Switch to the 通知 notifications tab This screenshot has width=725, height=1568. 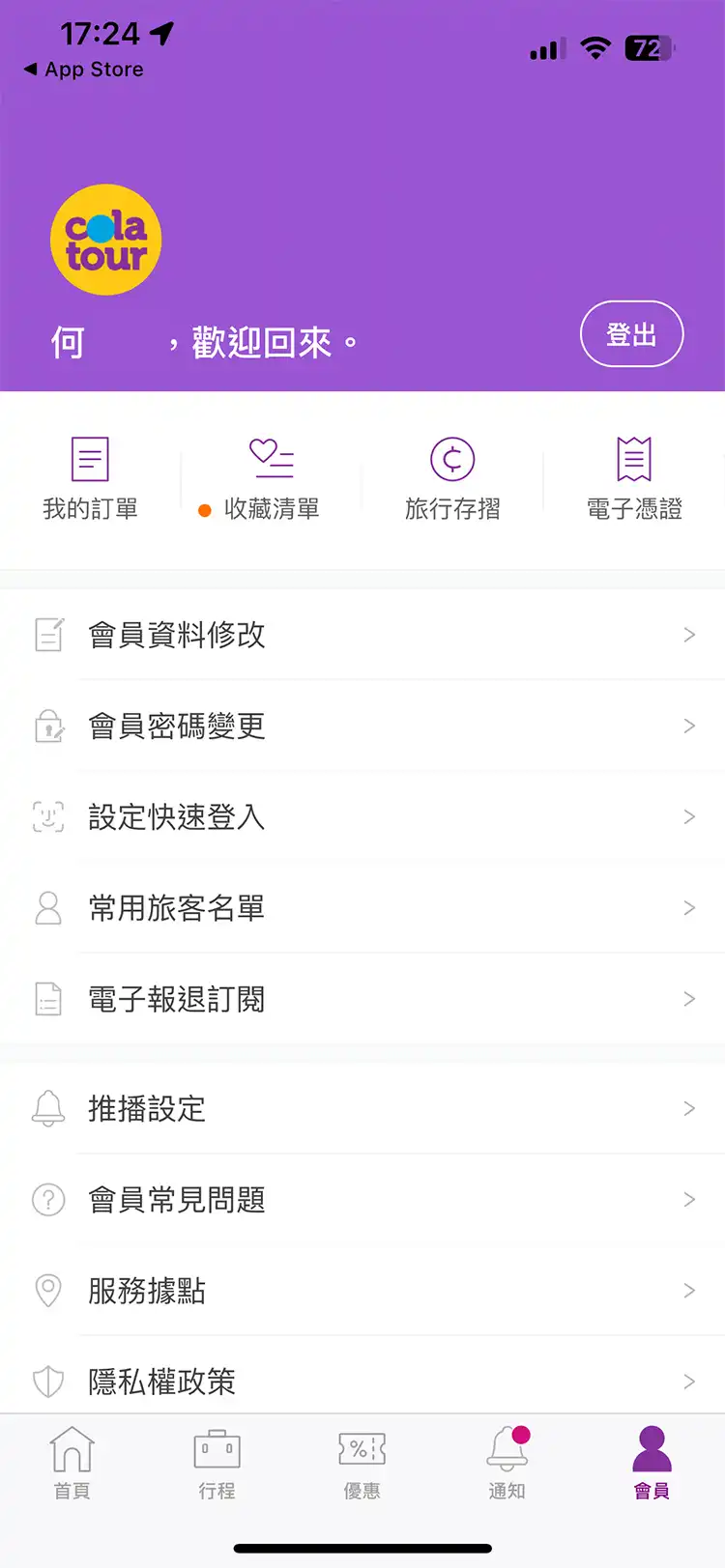[x=507, y=1463]
